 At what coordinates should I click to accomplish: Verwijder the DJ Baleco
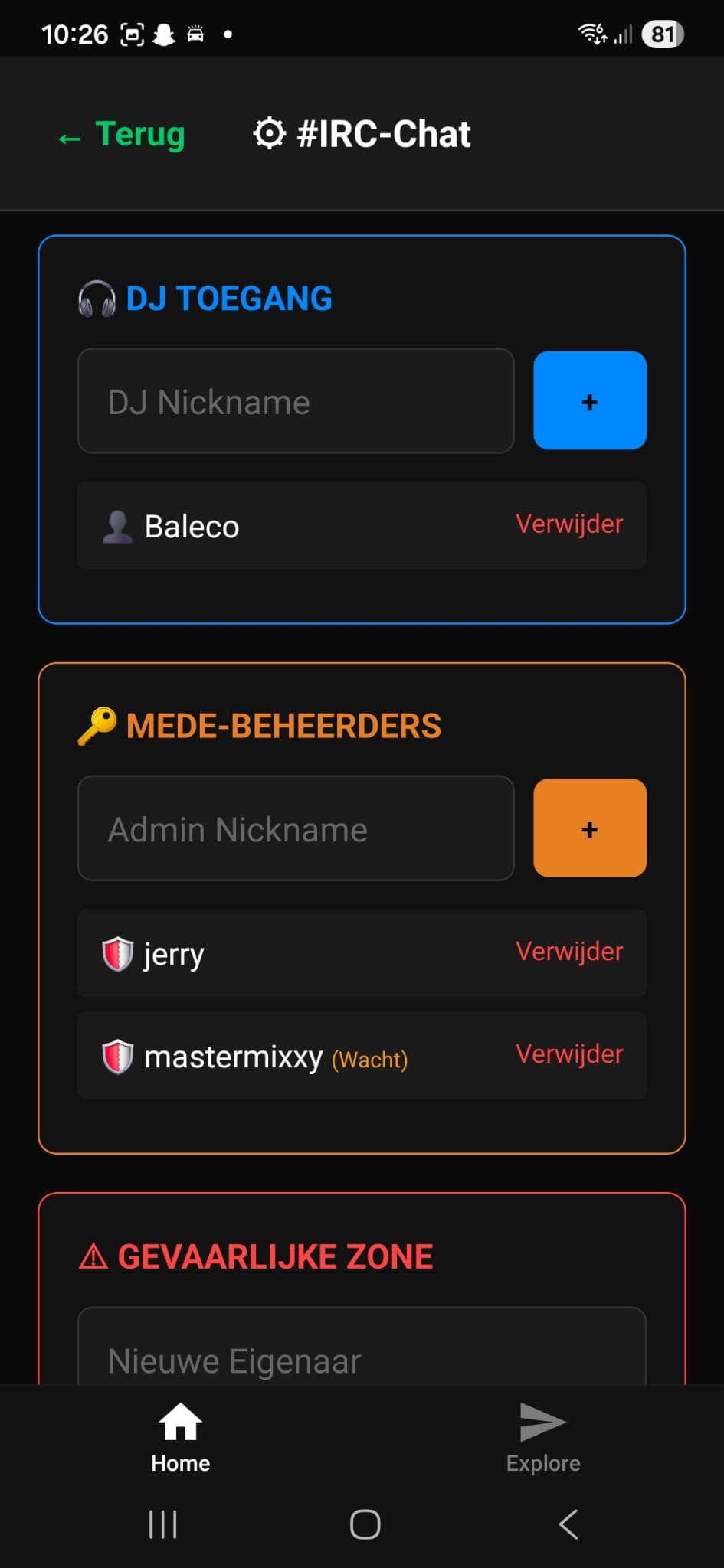(x=568, y=524)
